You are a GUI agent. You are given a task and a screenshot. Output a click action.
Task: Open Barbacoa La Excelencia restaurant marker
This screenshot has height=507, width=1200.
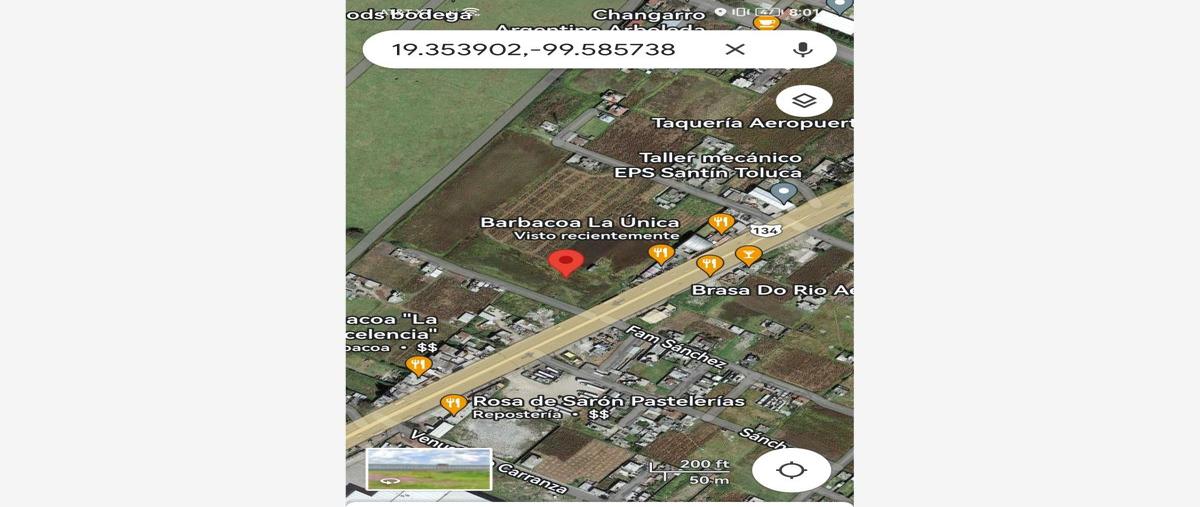click(419, 366)
